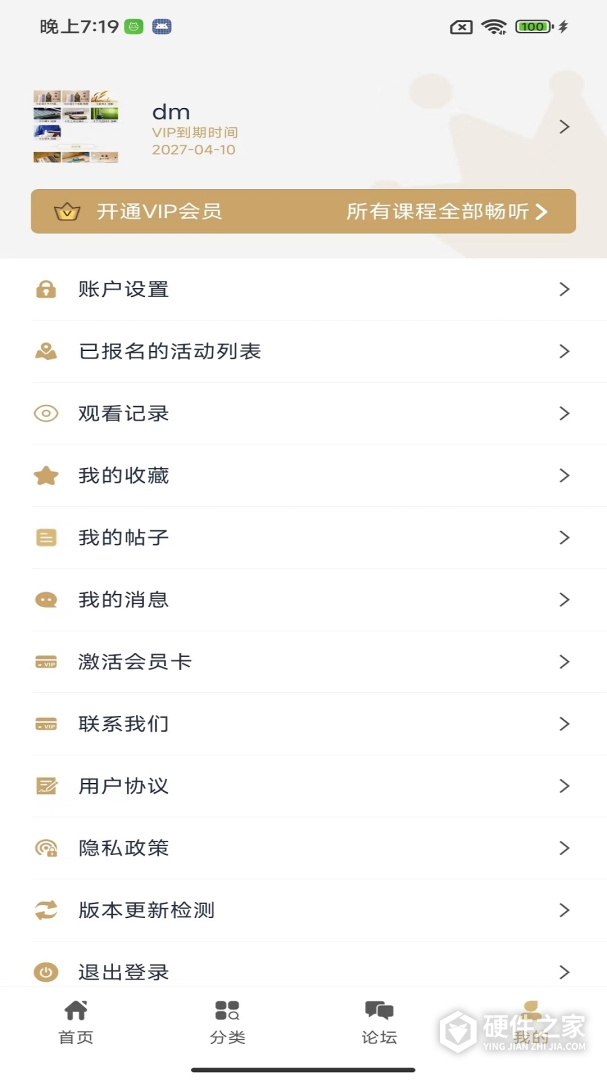The width and height of the screenshot is (607, 1080).
Task: Open the dm profile details
Action: (x=300, y=127)
